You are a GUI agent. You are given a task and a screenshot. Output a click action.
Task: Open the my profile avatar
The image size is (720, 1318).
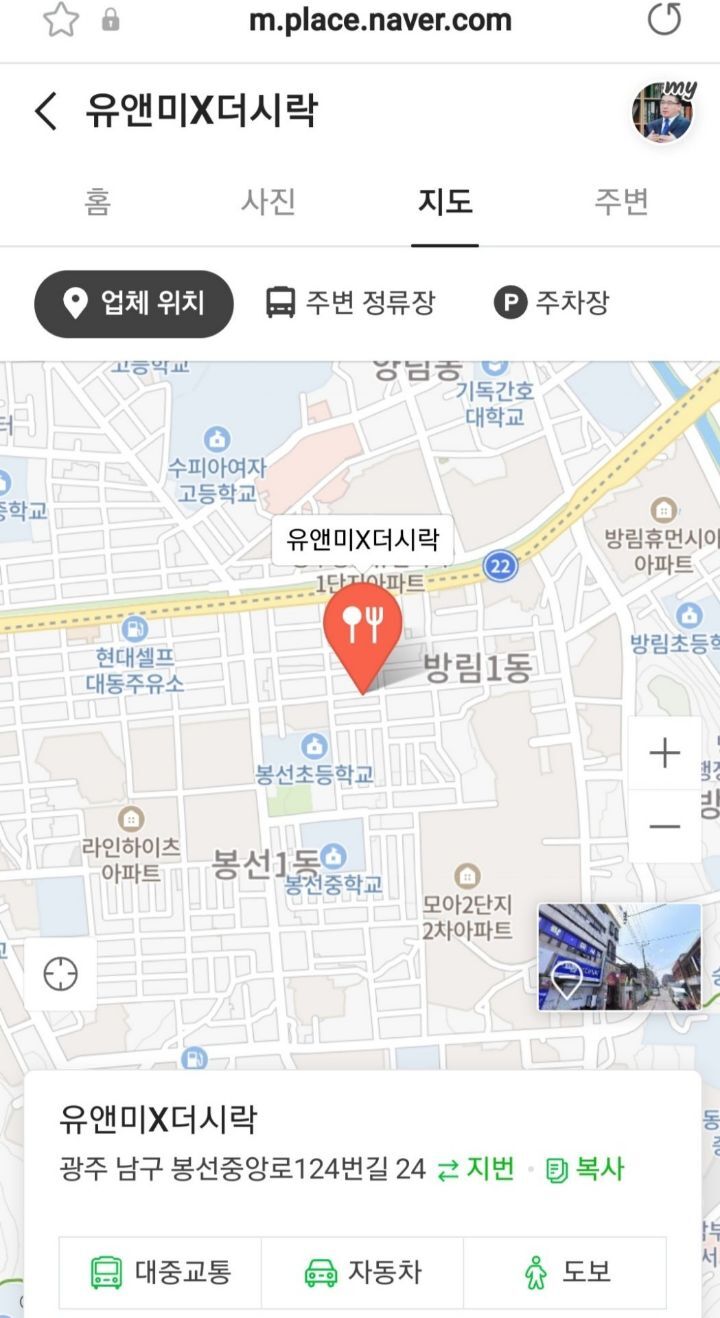[x=663, y=112]
